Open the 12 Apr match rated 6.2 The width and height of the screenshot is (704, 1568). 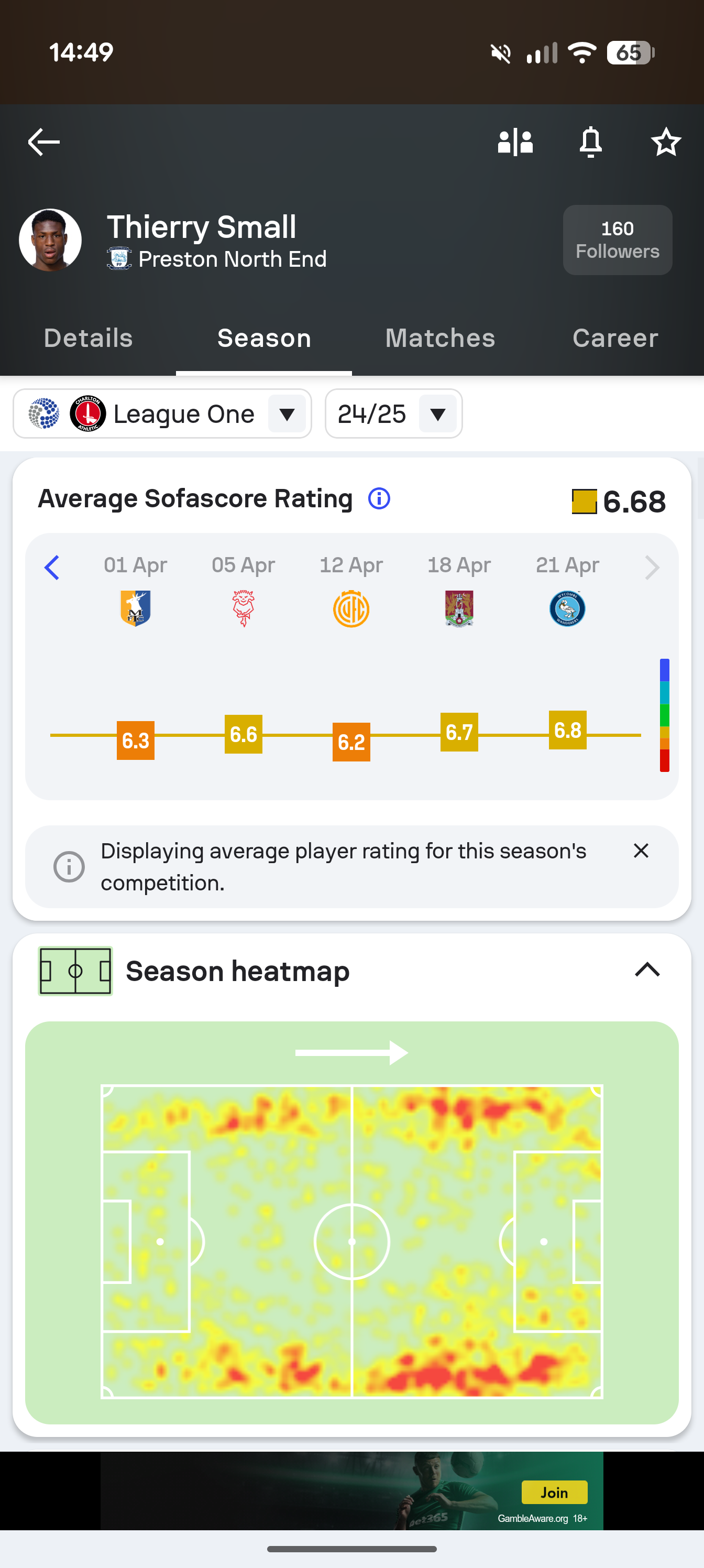point(351,742)
